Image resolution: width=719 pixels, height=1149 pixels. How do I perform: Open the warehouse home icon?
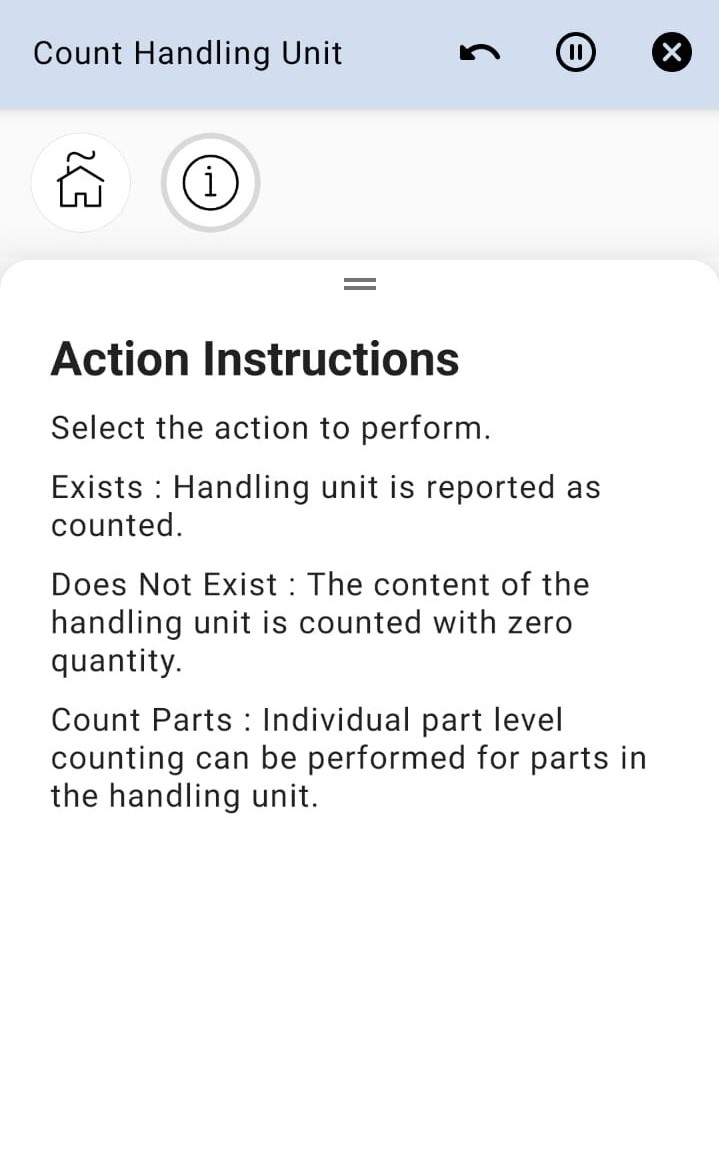click(81, 182)
